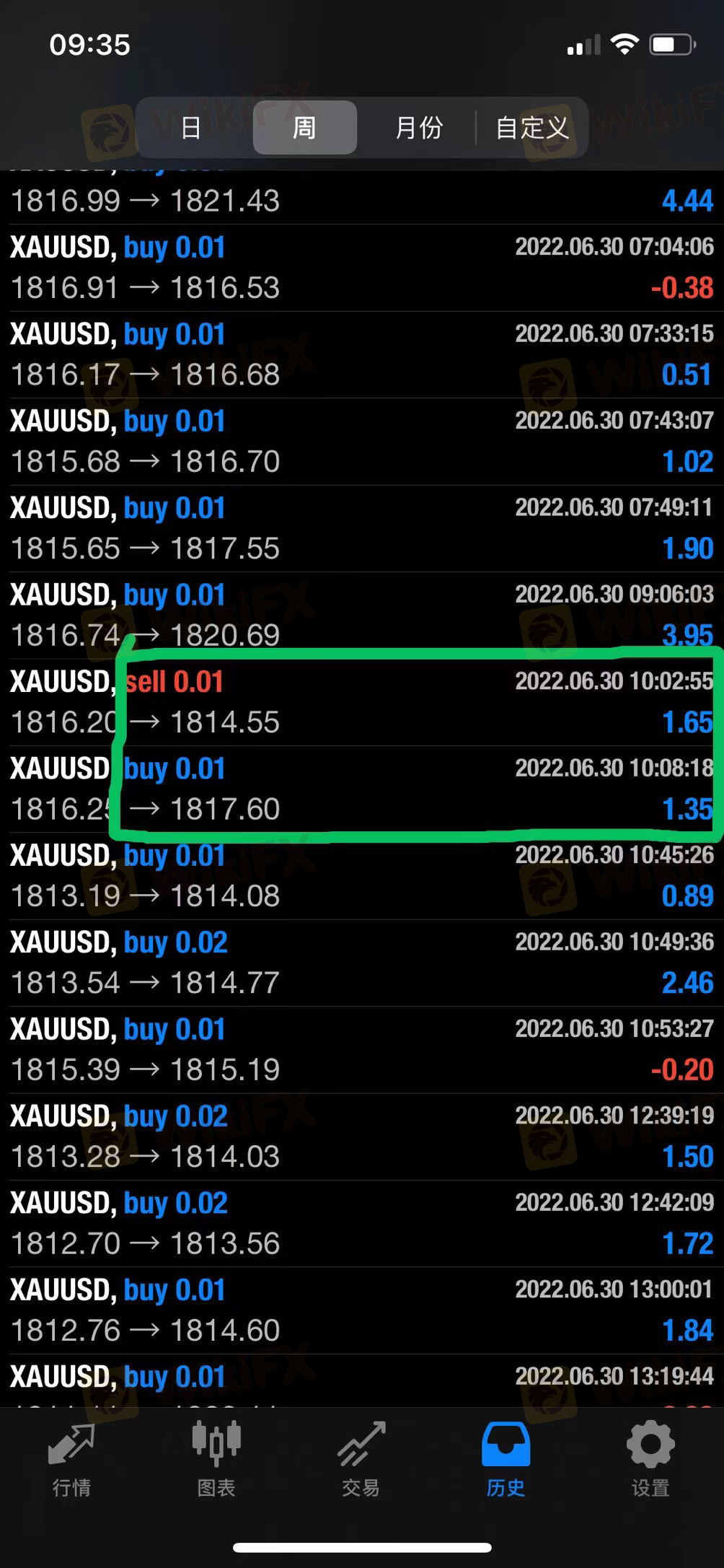The height and width of the screenshot is (1568, 724).
Task: Show the buy 0.02 trade at 12:42:09
Action: tap(362, 1224)
